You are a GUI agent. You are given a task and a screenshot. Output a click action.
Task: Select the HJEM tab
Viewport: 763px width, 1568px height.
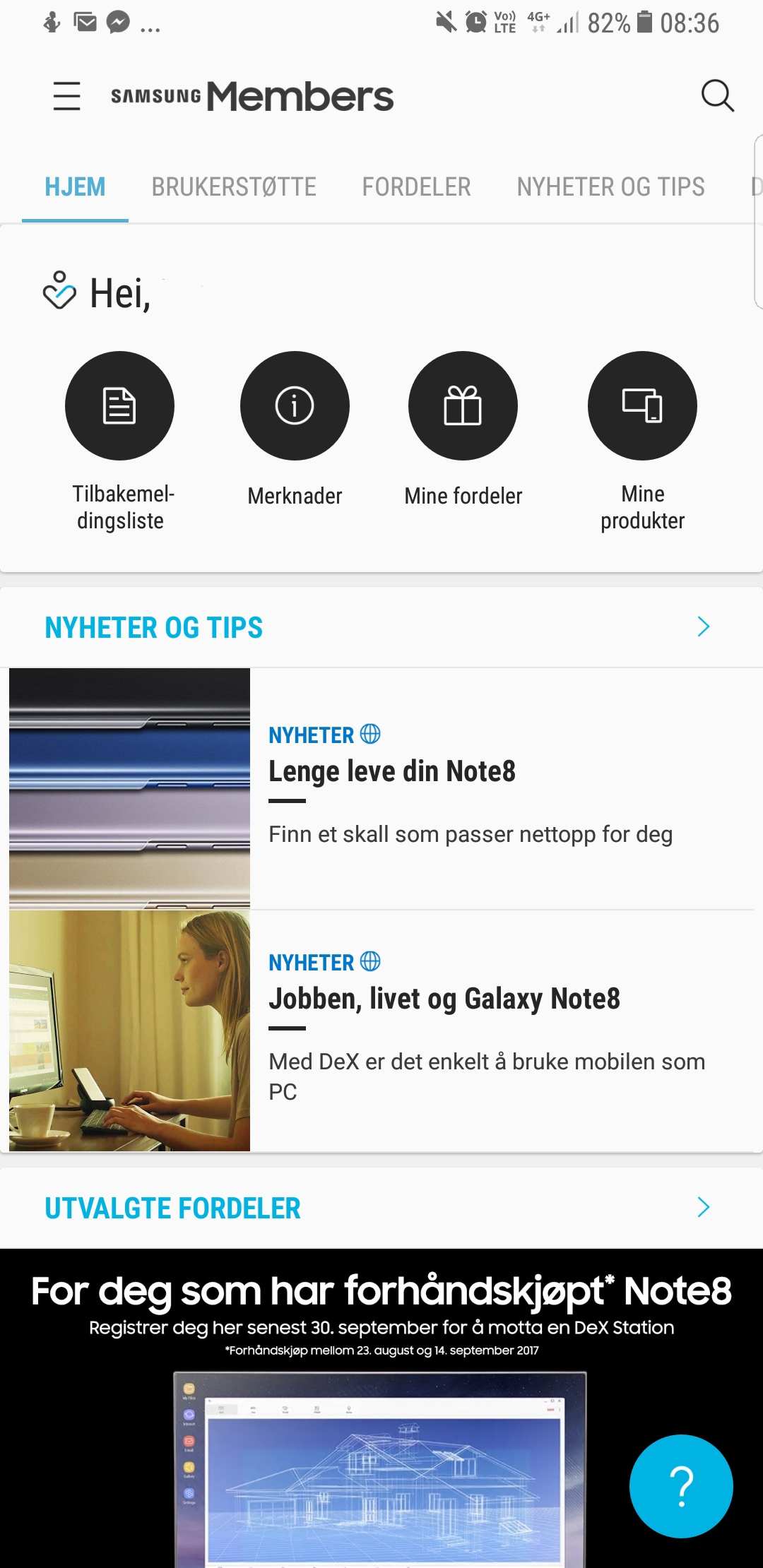pos(75,187)
